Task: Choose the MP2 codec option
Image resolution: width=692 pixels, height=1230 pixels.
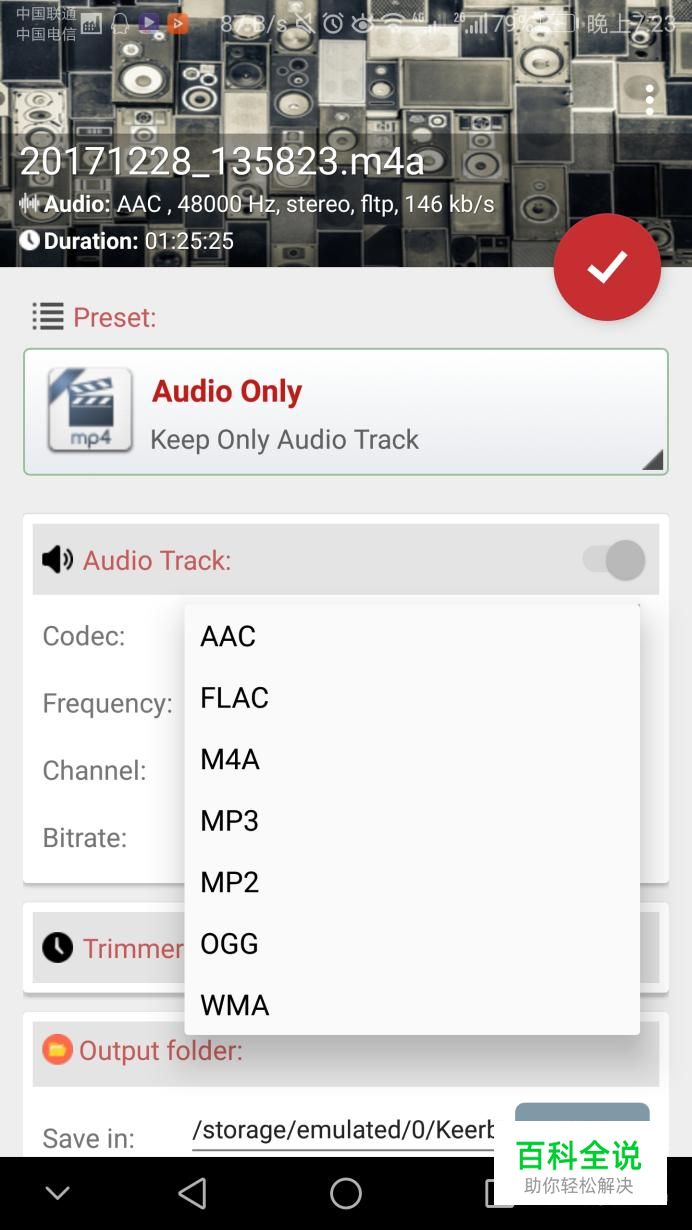Action: [x=412, y=882]
